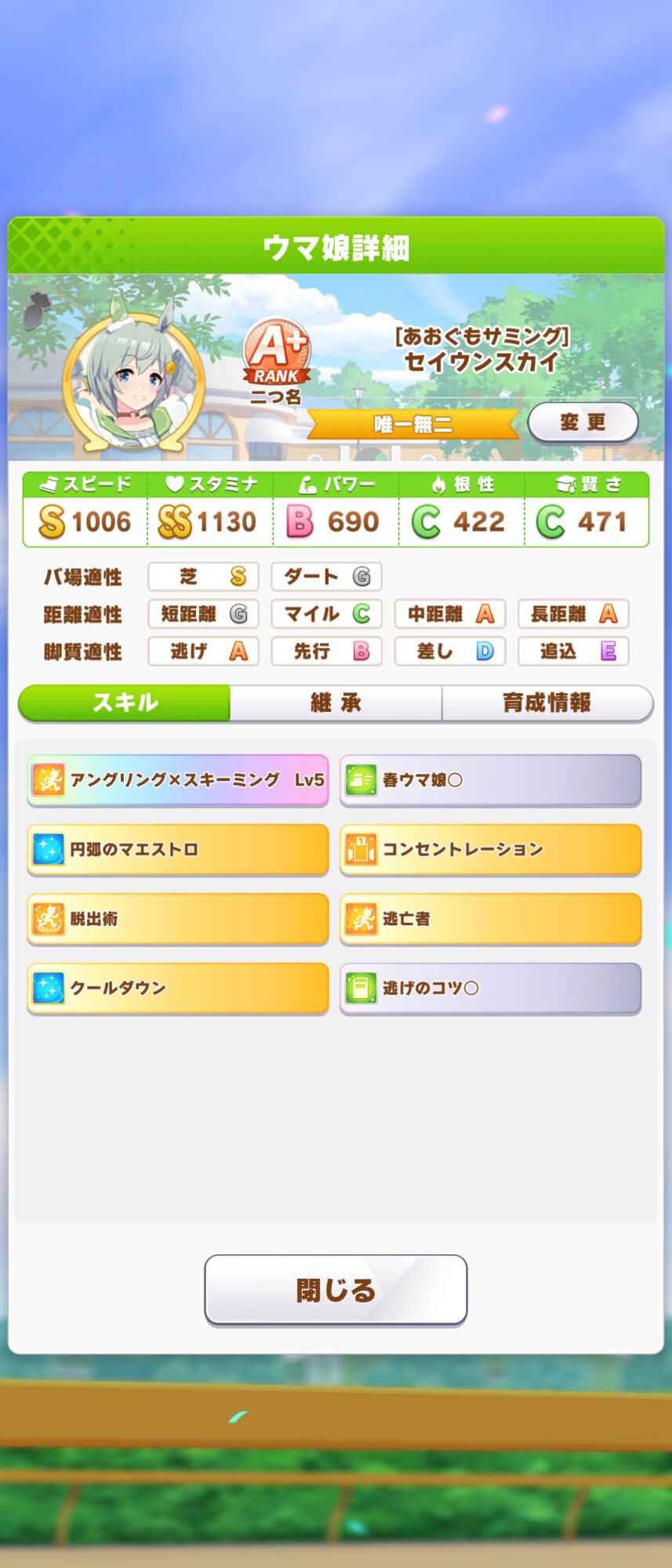Select the スキル tab

coord(125,702)
